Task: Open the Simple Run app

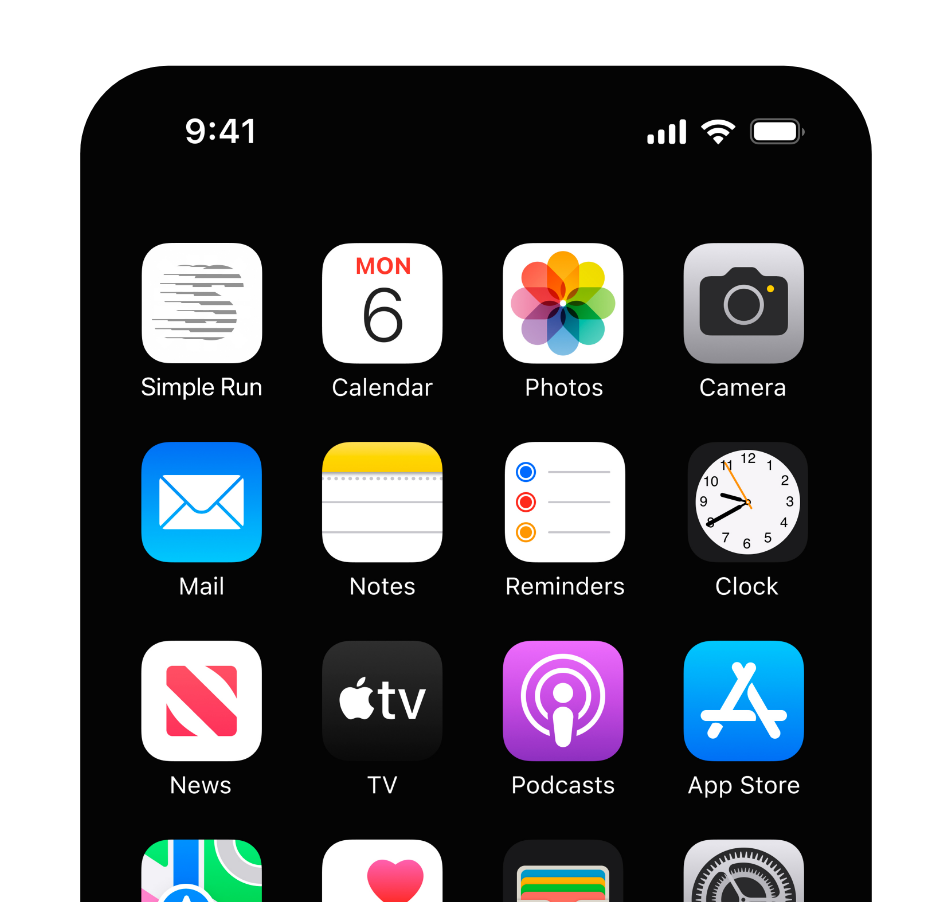Action: point(202,303)
